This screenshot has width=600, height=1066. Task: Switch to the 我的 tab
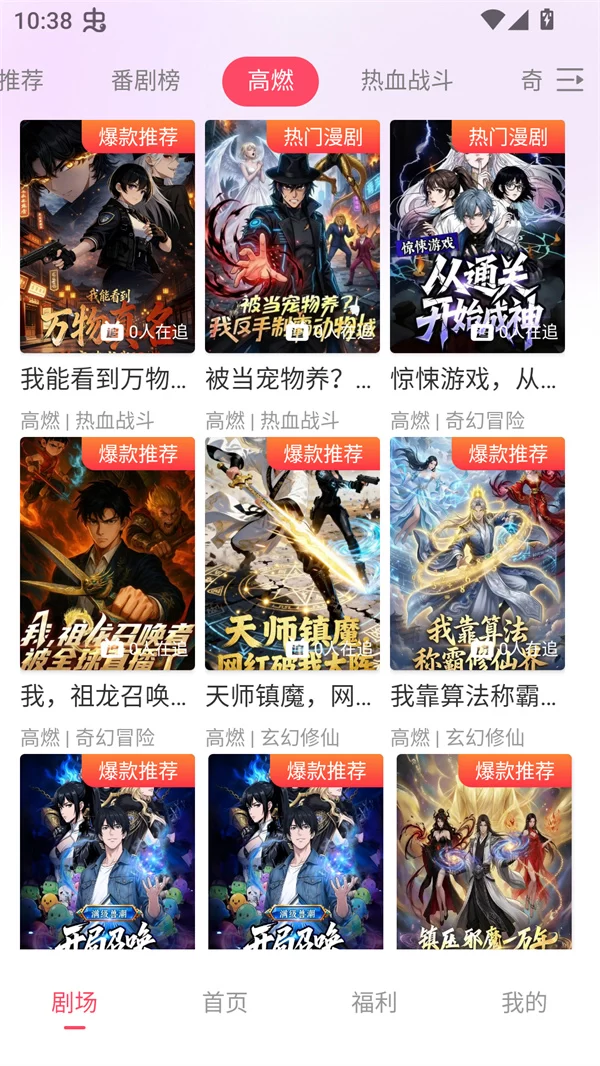(524, 1002)
